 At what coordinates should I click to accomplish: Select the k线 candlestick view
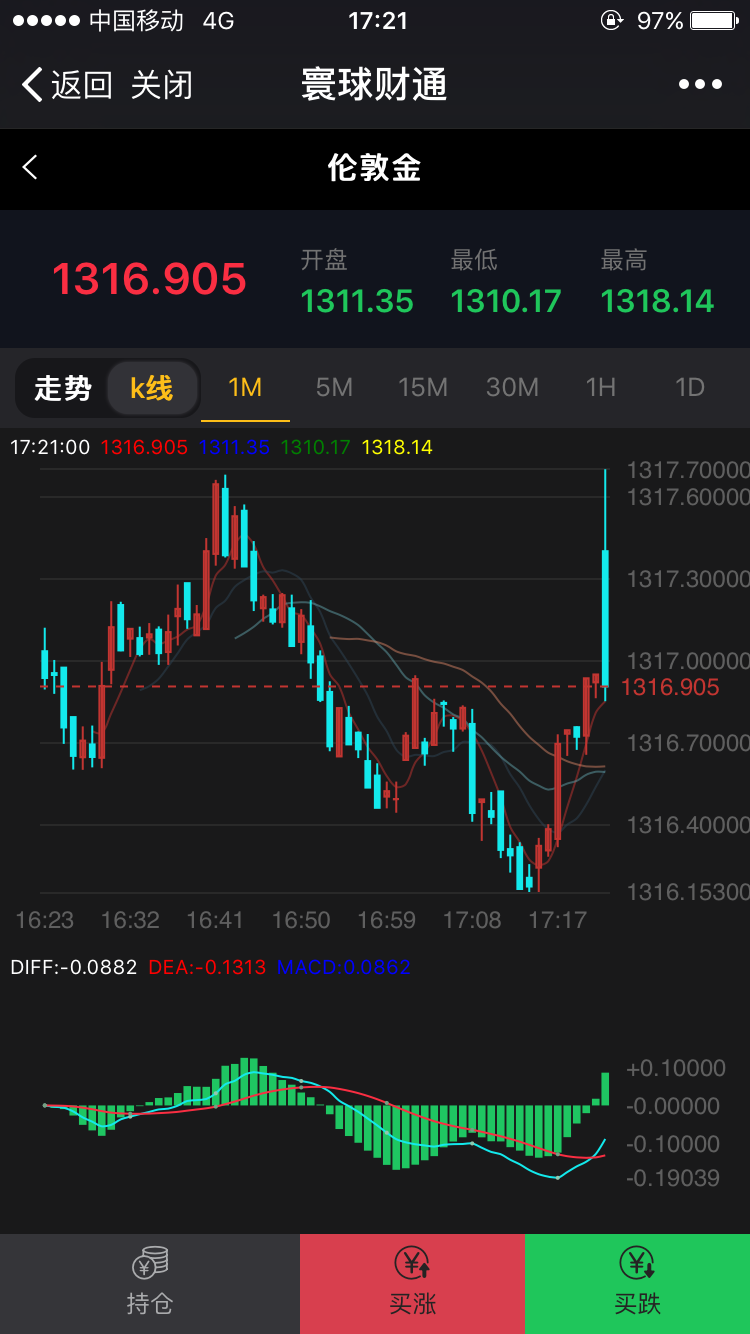tap(152, 388)
